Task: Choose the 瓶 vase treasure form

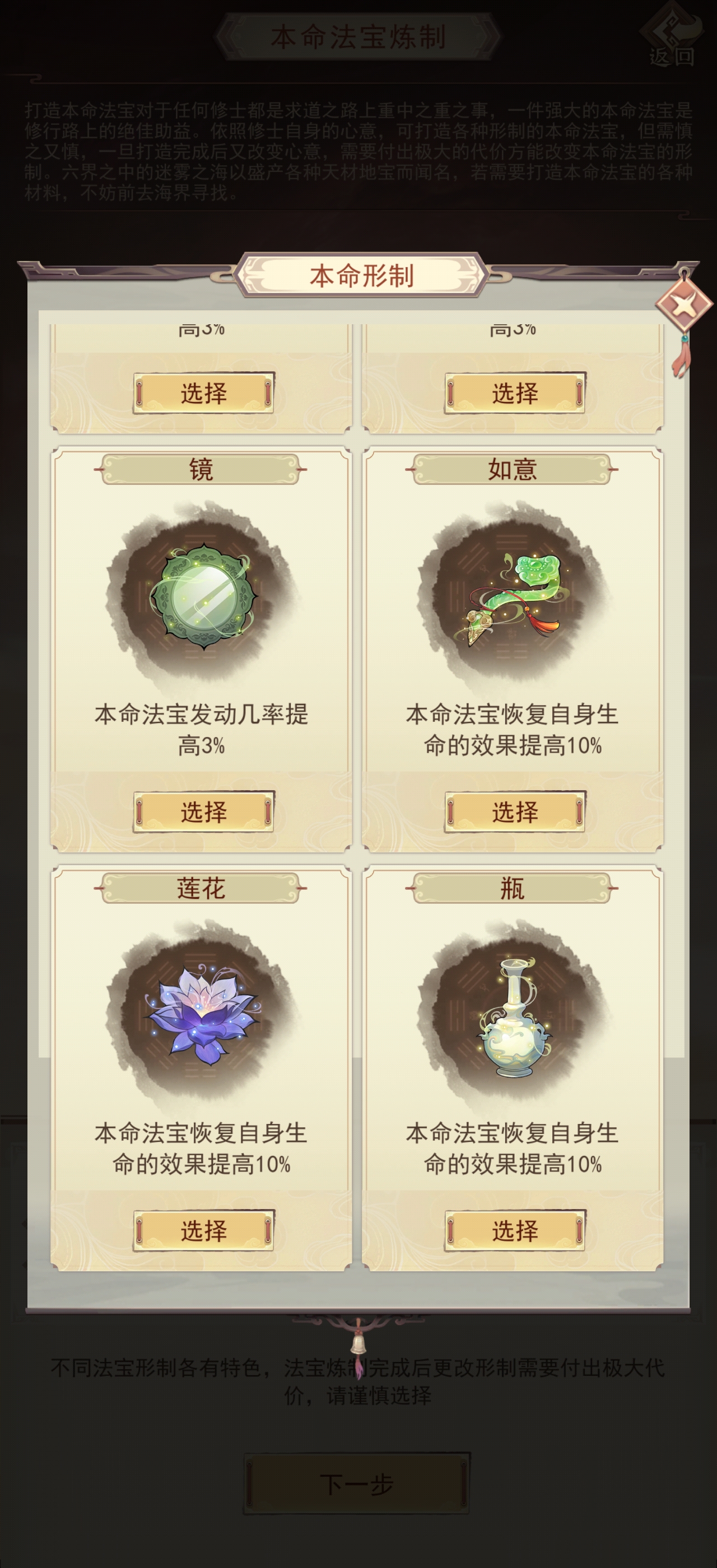Action: [514, 1230]
